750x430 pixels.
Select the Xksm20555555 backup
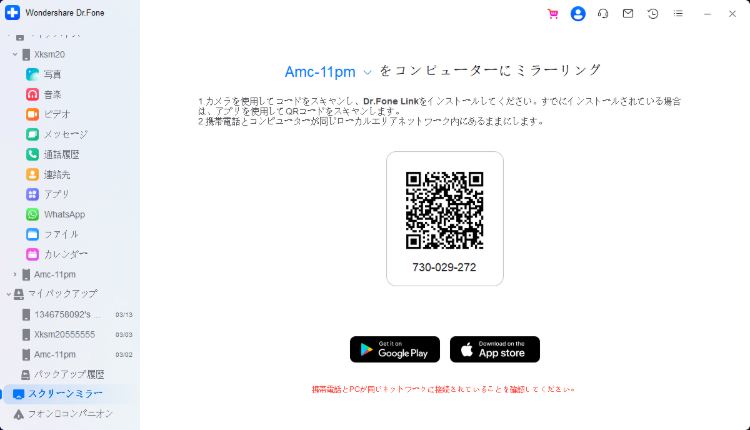pyautogui.click(x=64, y=334)
